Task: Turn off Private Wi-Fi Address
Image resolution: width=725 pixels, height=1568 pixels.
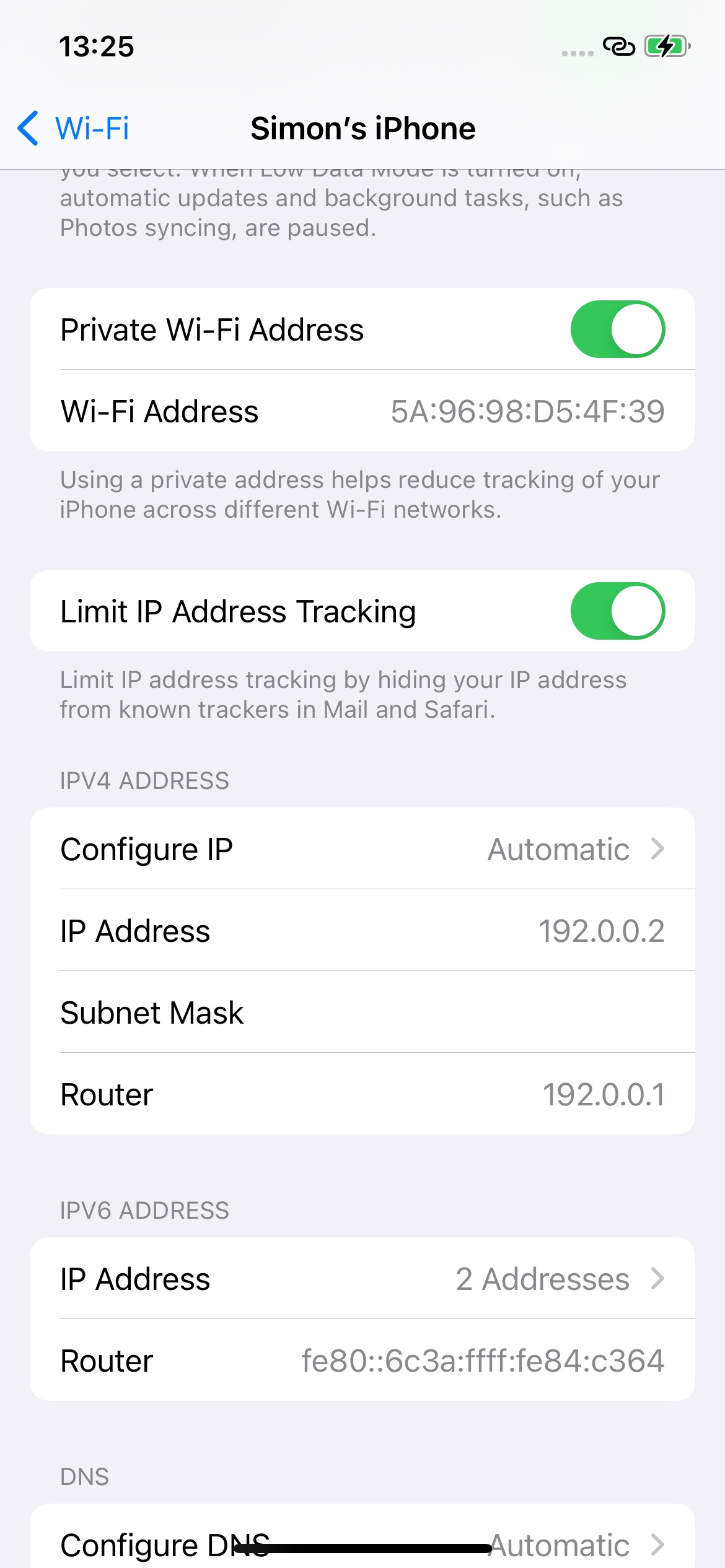Action: [617, 329]
